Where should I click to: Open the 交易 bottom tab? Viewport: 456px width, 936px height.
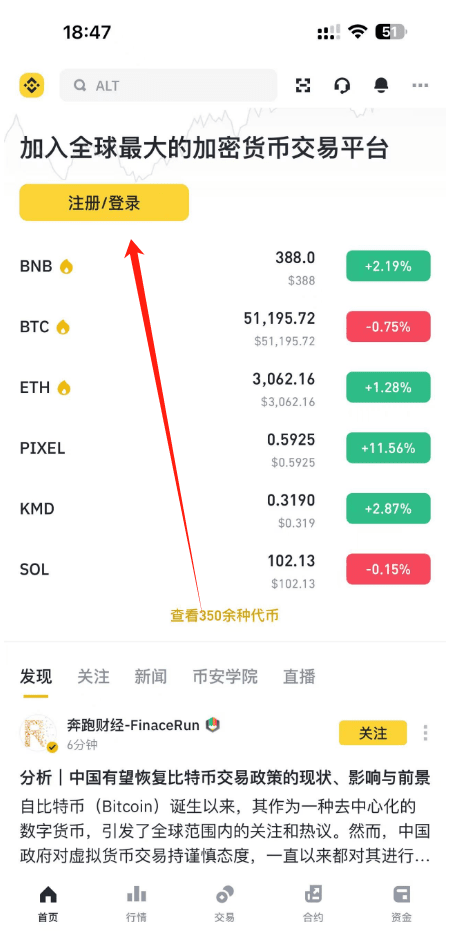click(225, 903)
